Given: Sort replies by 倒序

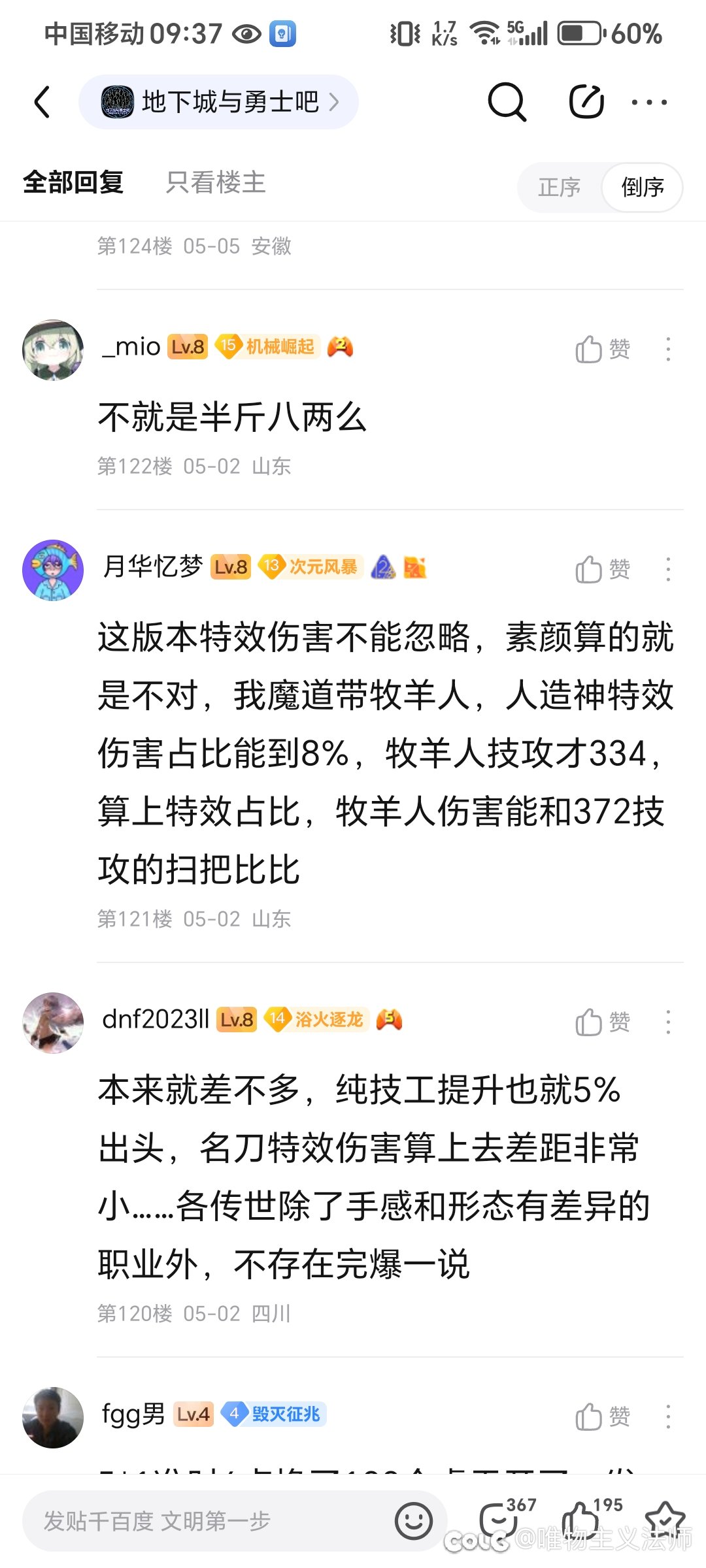Looking at the screenshot, I should point(642,188).
